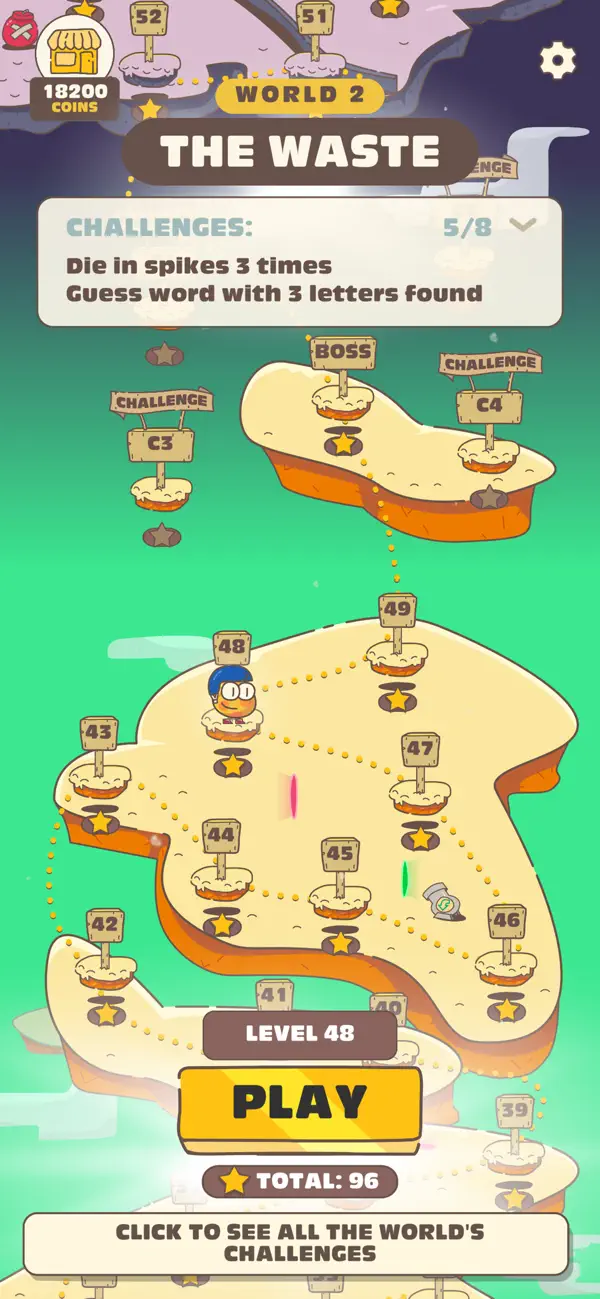Select level 52 at the top

[148, 17]
